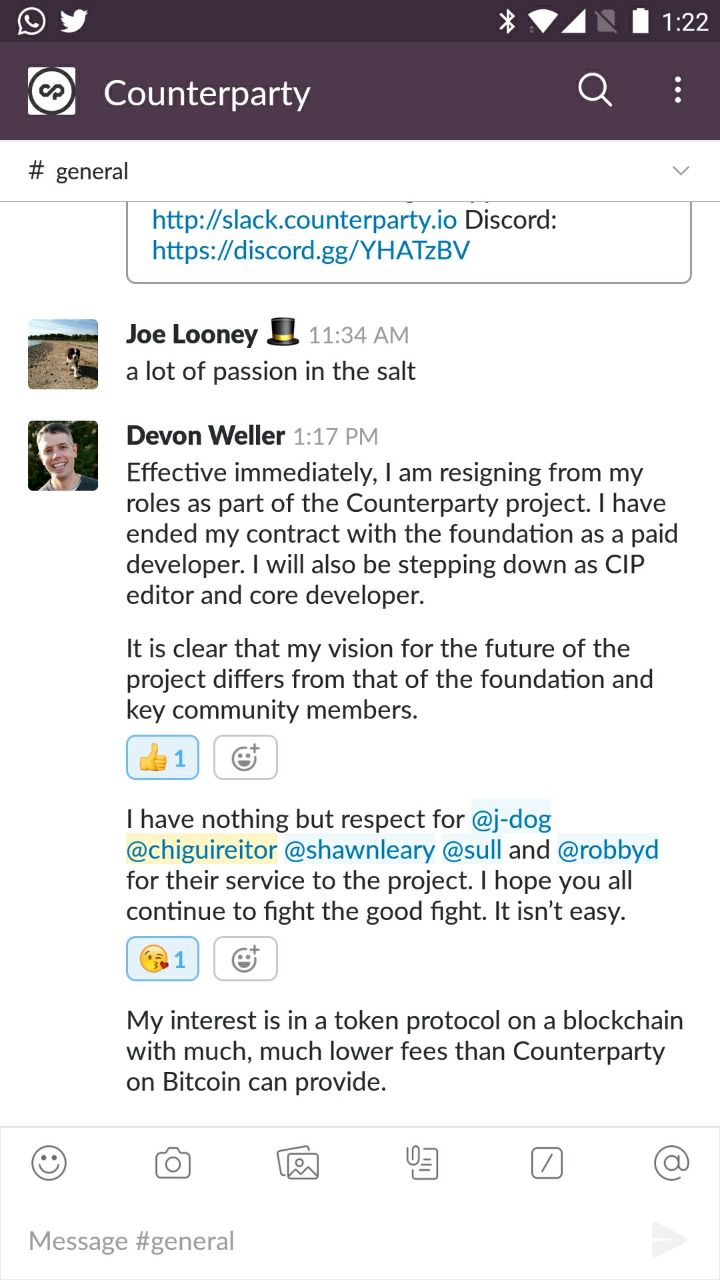Open the @robbyd mention
Viewport: 720px width, 1280px height.
tap(608, 850)
